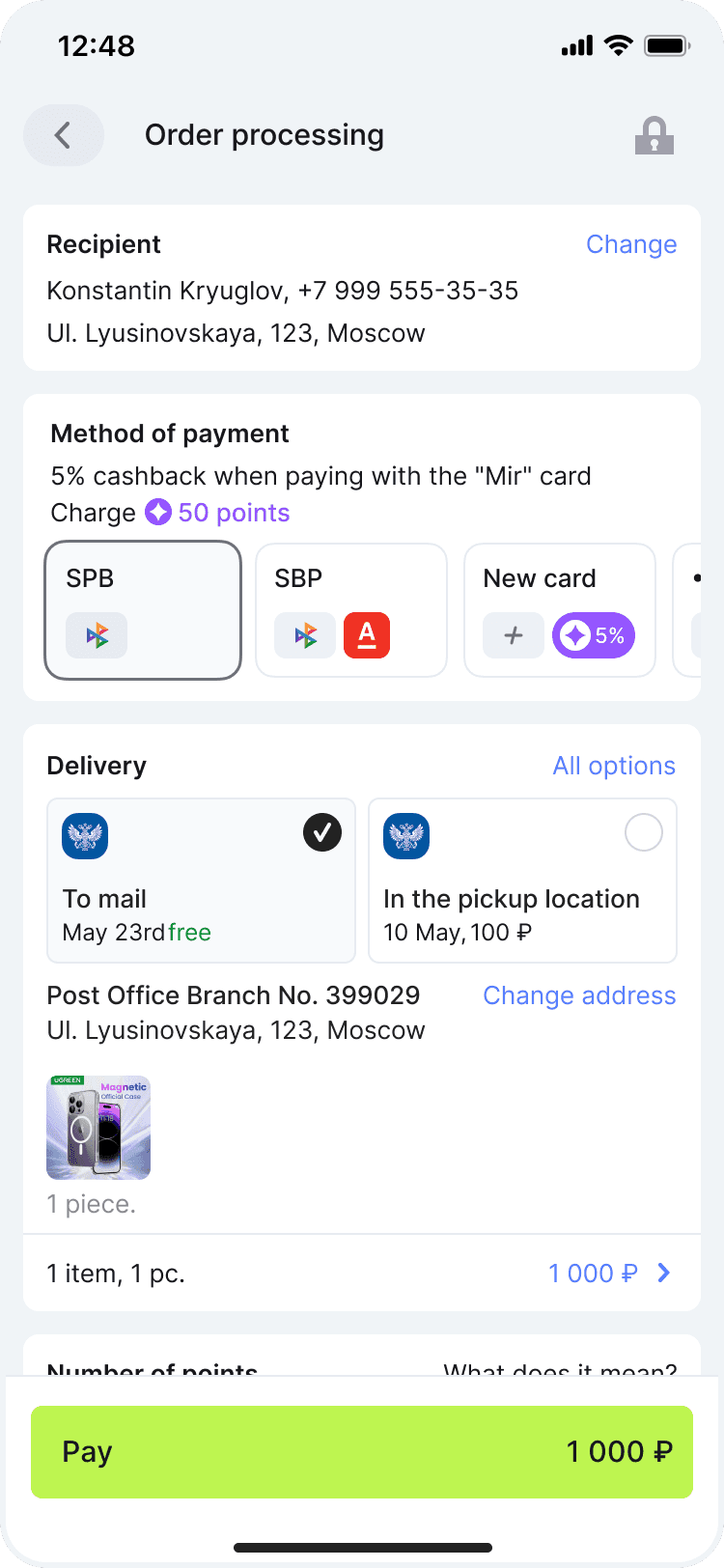Pay 1 000 ₽ for the order
The width and height of the screenshot is (724, 1568).
[x=362, y=1451]
